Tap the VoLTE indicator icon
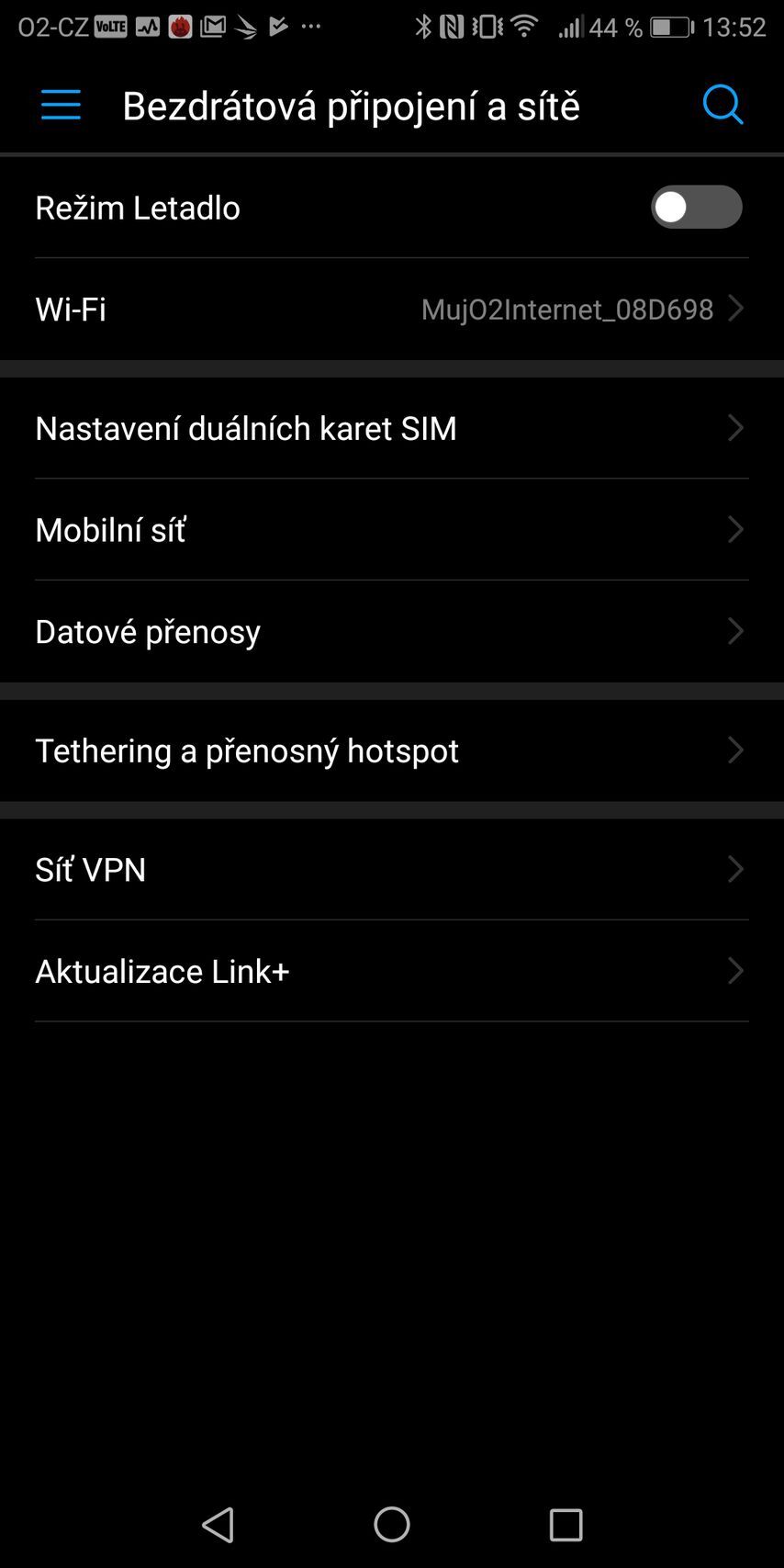 [110, 27]
